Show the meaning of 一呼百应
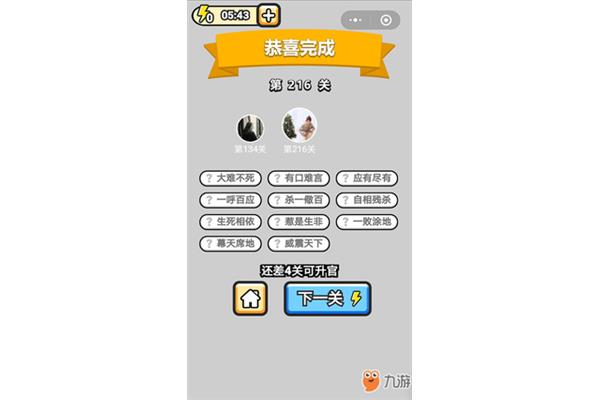Viewport: 600px width, 400px height. click(231, 199)
